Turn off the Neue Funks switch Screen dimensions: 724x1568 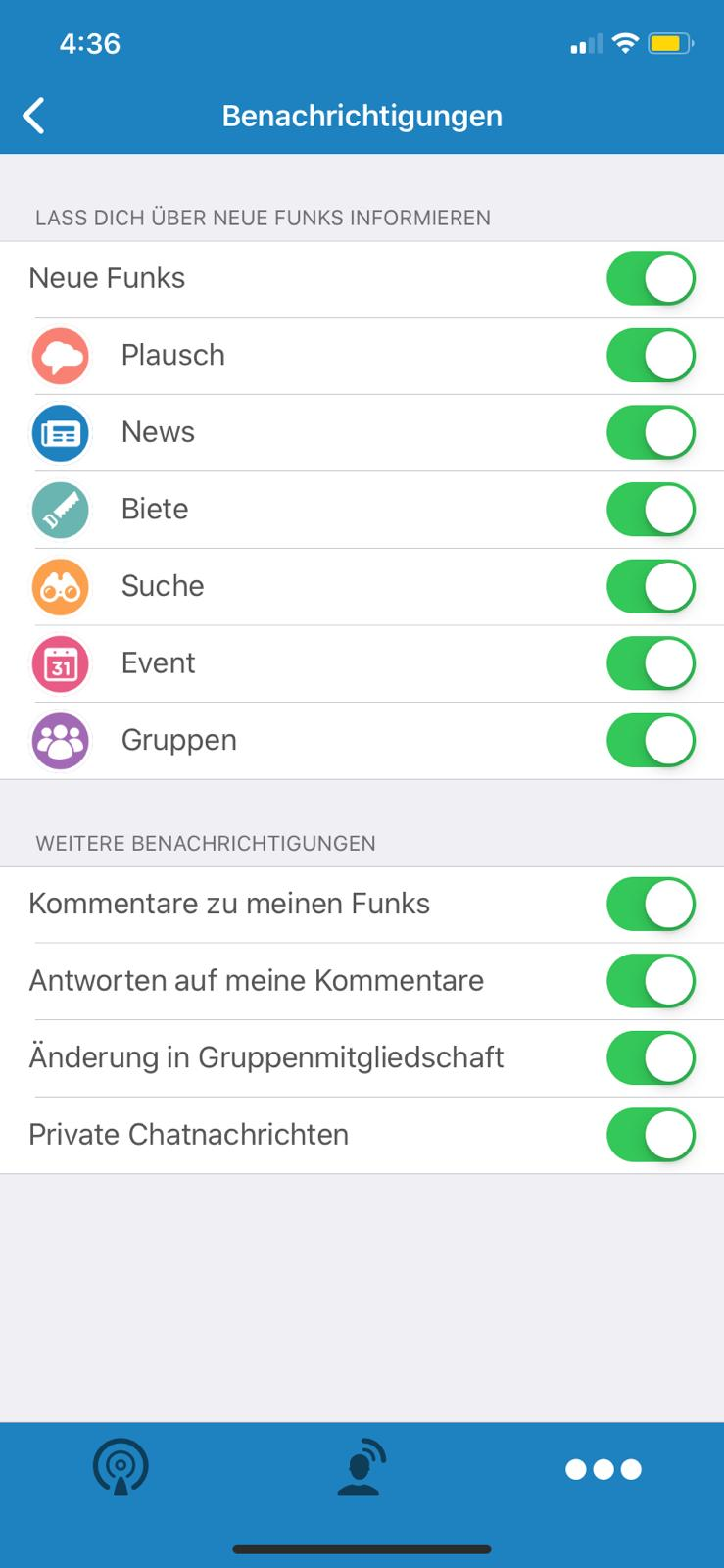click(x=651, y=278)
